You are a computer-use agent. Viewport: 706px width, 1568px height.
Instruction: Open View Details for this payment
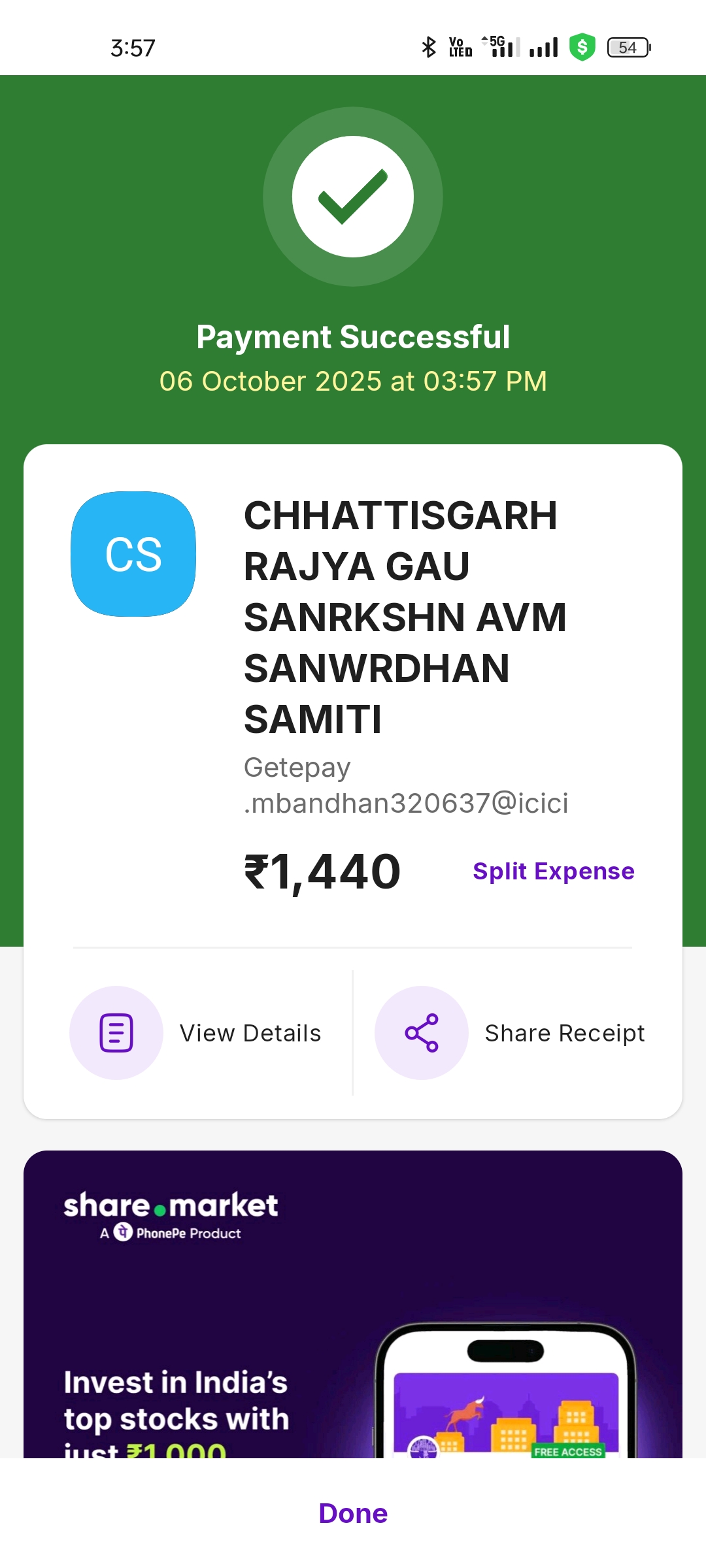(x=196, y=1033)
